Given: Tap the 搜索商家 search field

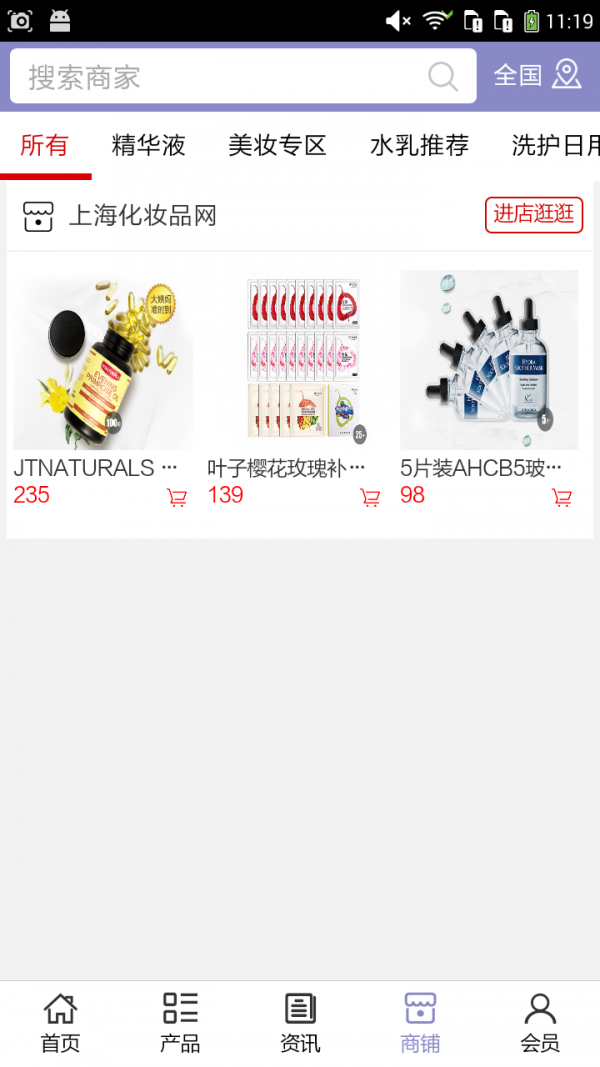Looking at the screenshot, I should pyautogui.click(x=220, y=77).
